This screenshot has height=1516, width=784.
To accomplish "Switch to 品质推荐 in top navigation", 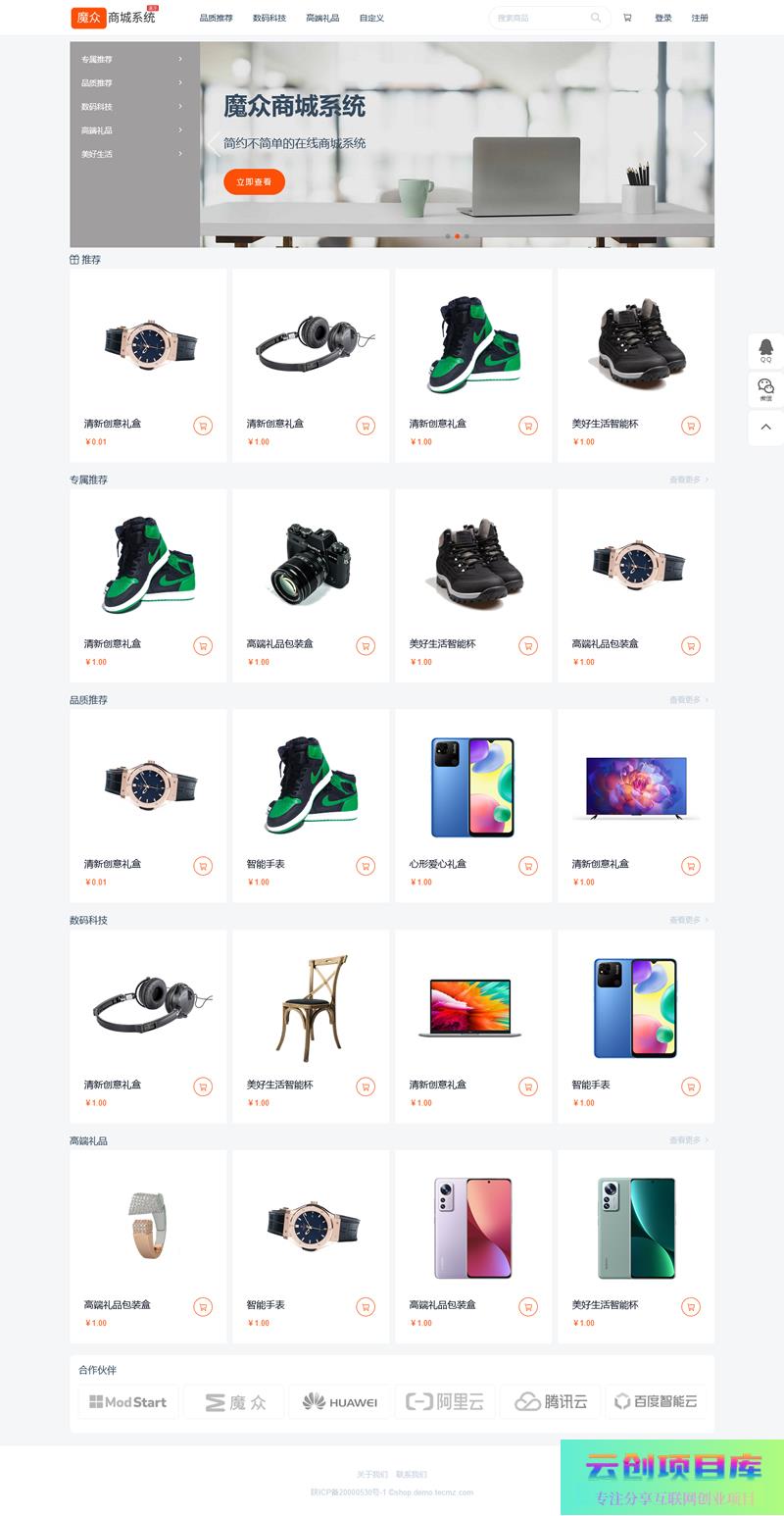I will coord(217,18).
